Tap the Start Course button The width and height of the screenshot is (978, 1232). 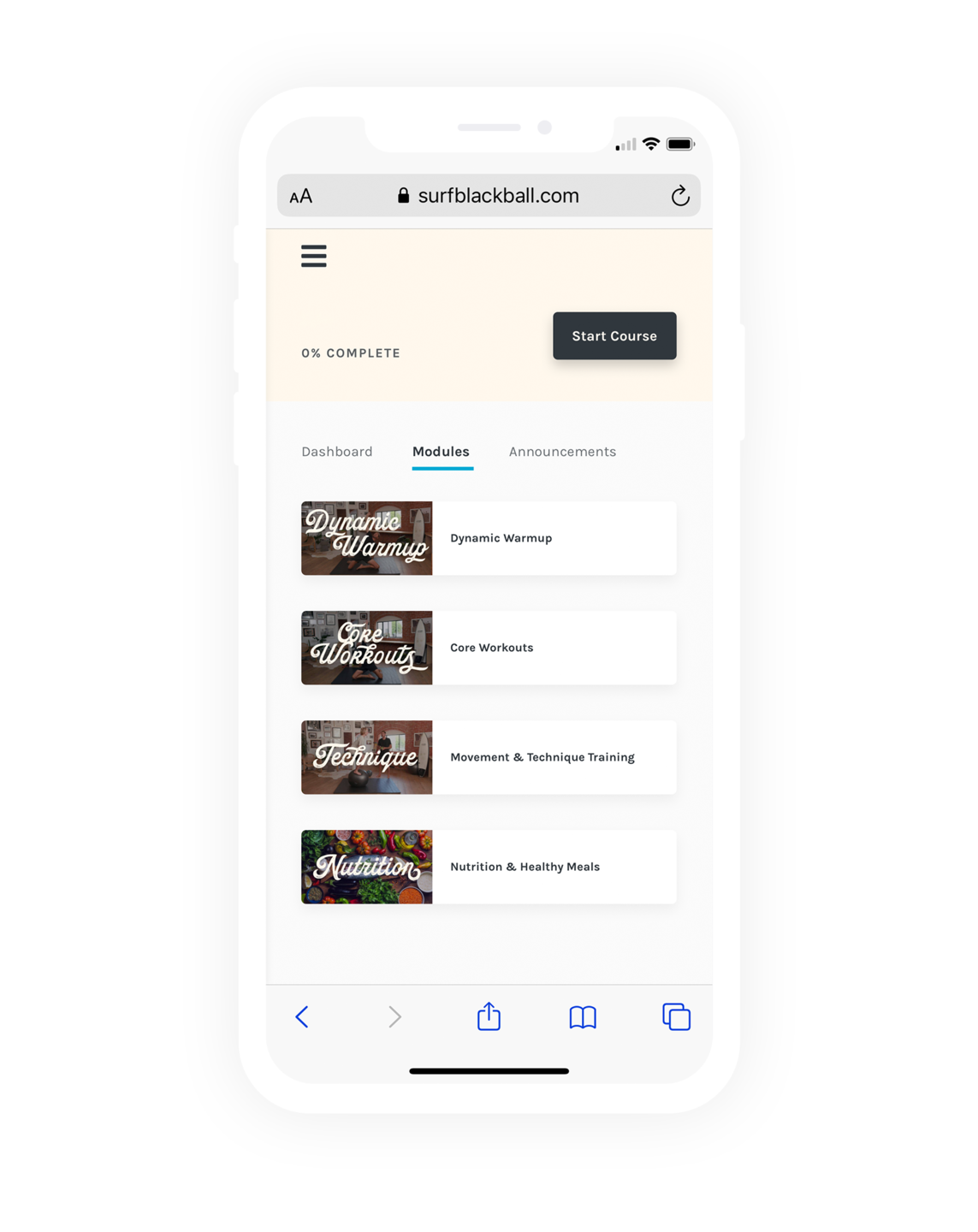coord(613,335)
